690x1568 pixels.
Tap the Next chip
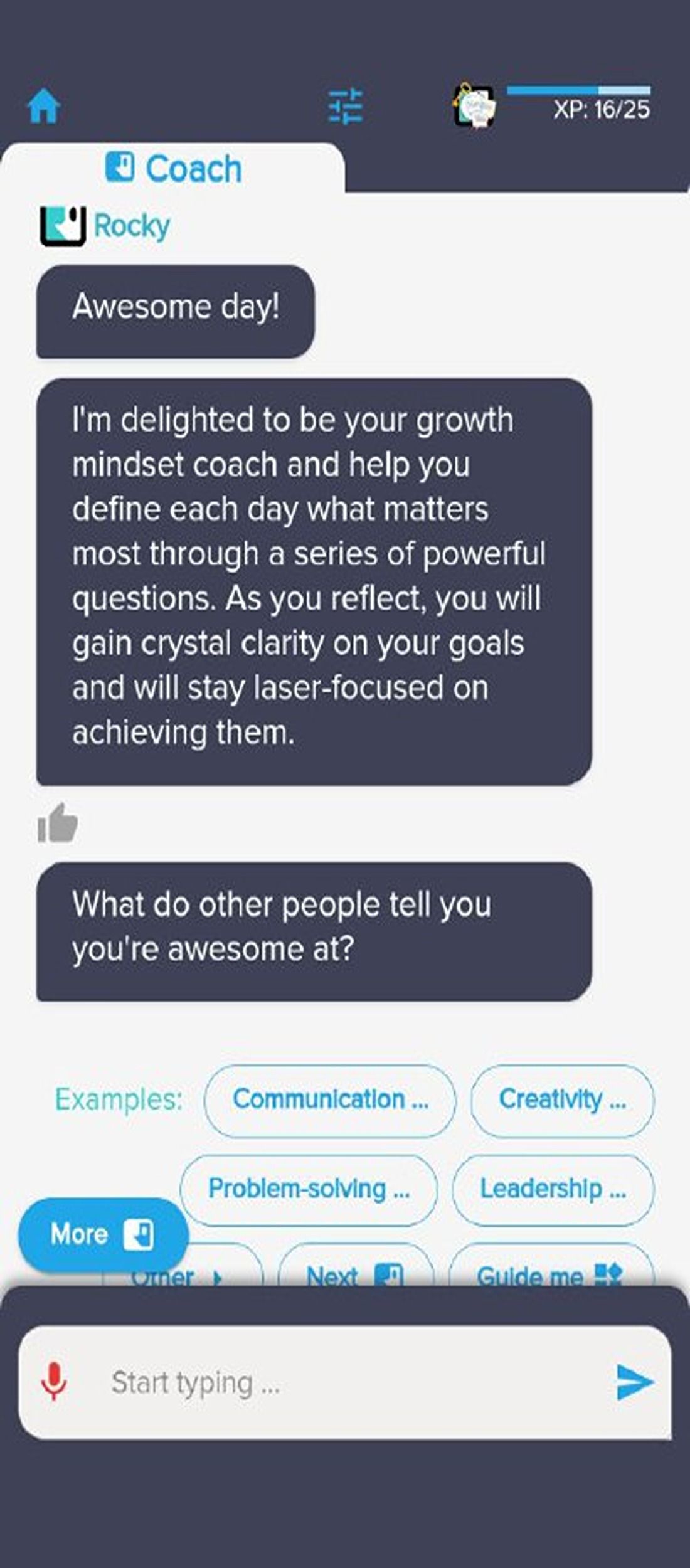(355, 1273)
